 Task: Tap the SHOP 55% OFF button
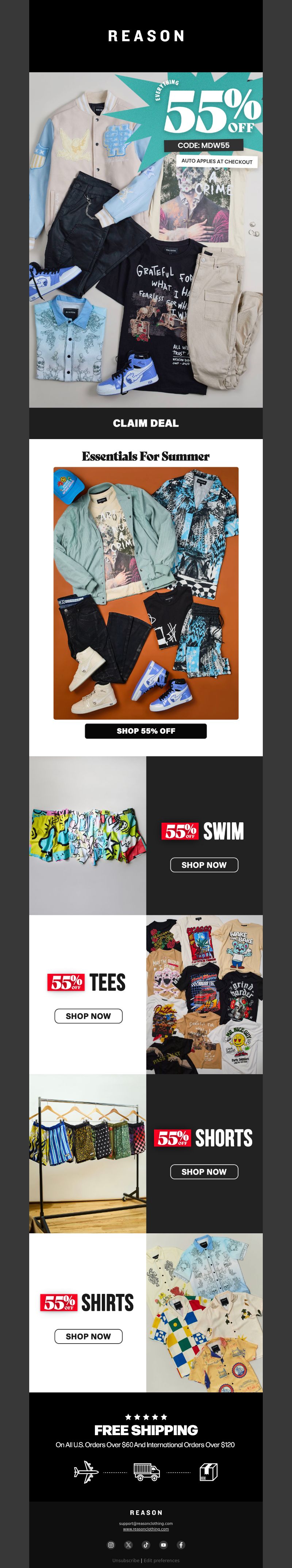click(146, 730)
